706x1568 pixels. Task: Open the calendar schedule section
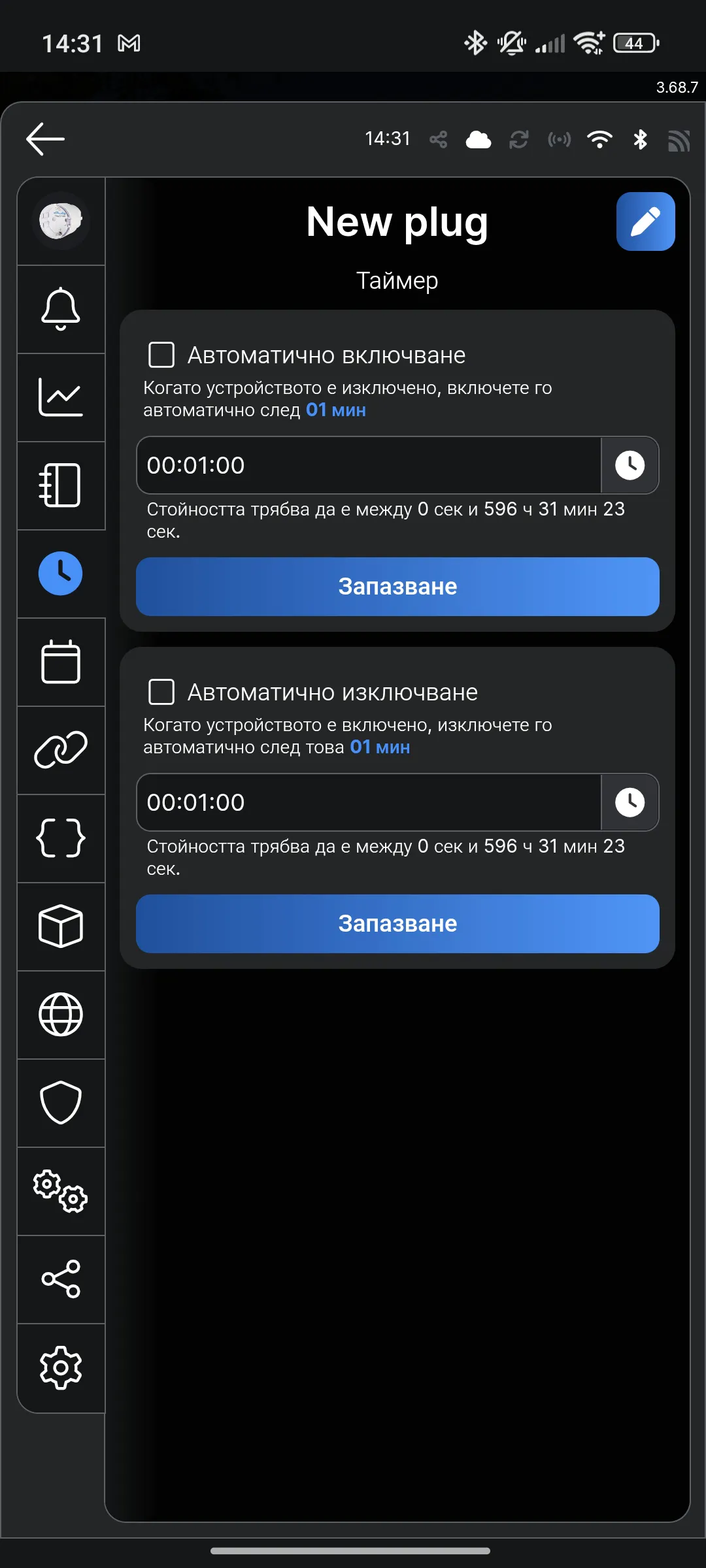(61, 662)
